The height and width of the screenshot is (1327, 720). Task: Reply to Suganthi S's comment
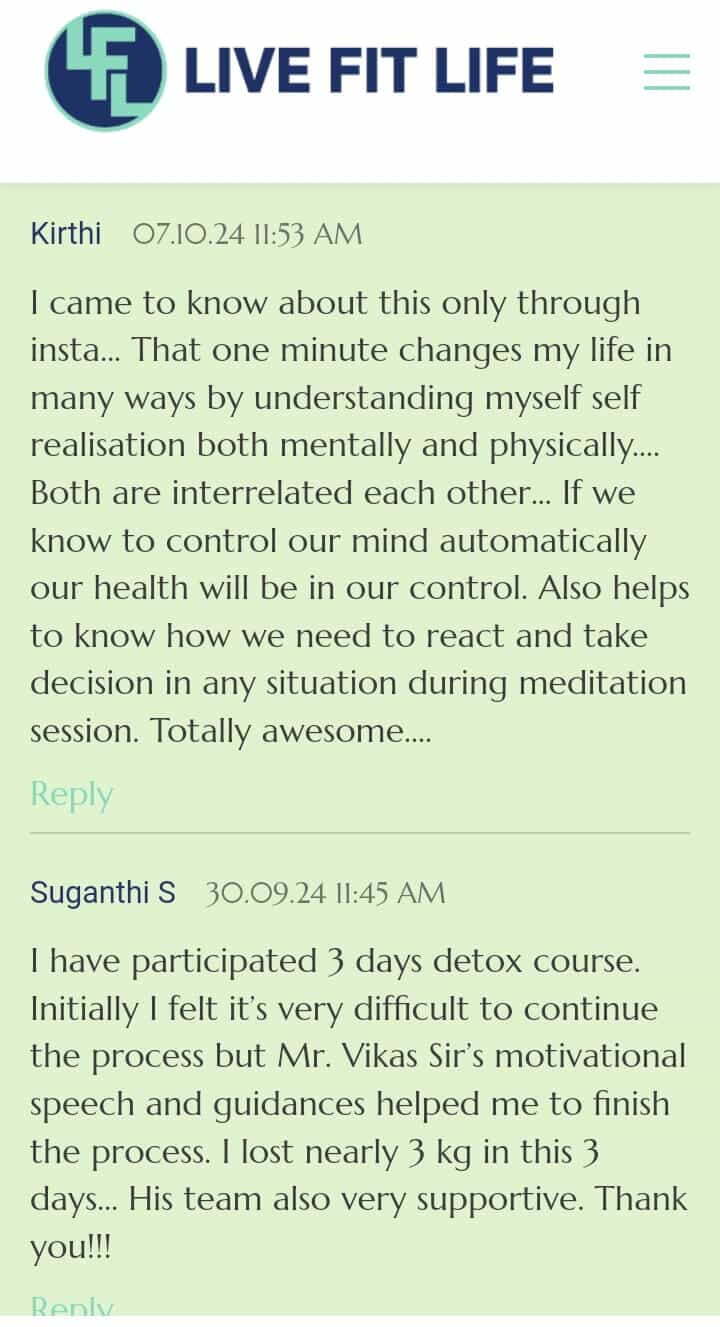71,1306
